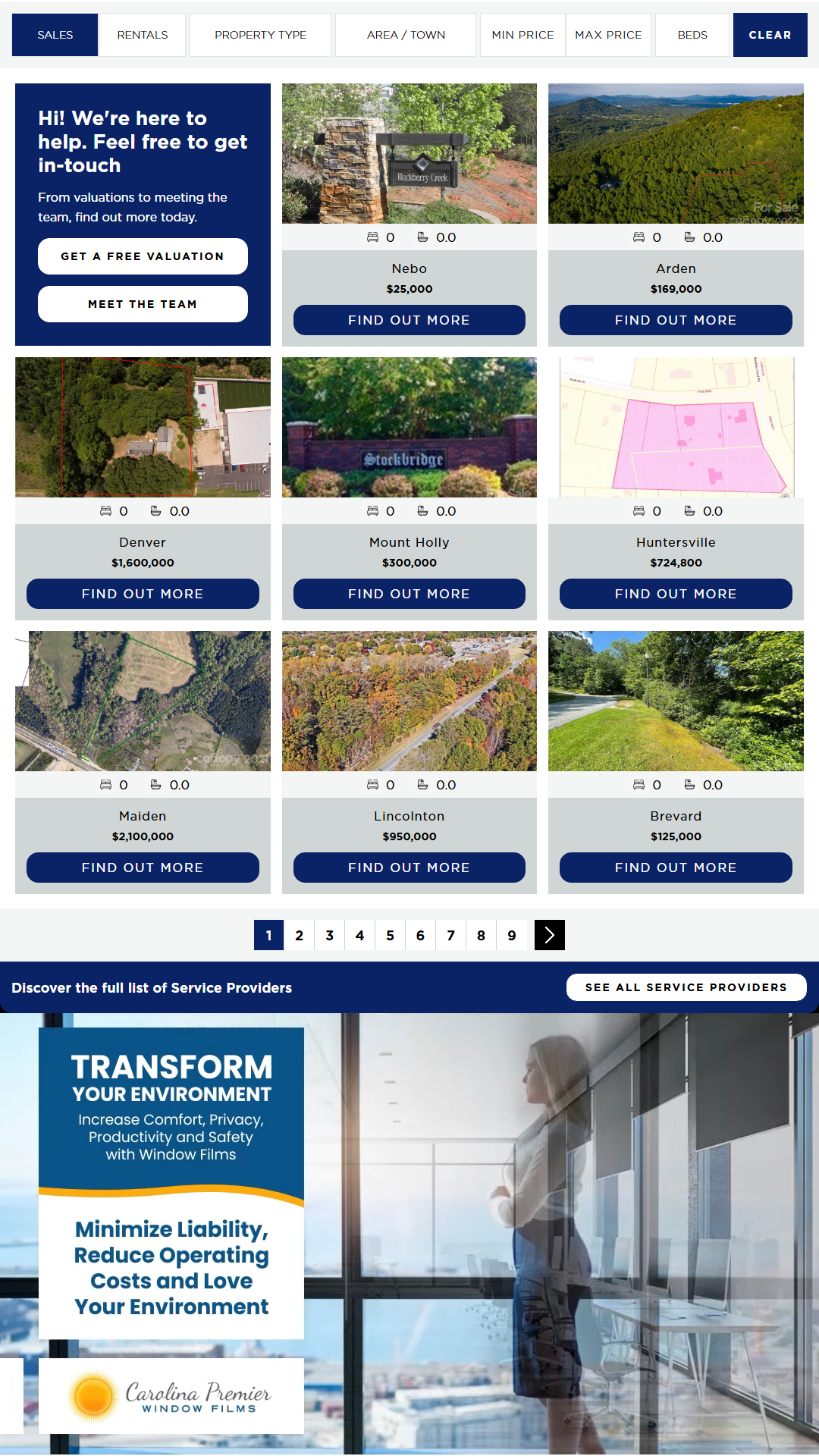Find out more about Brevard property
The image size is (819, 1456).
676,868
